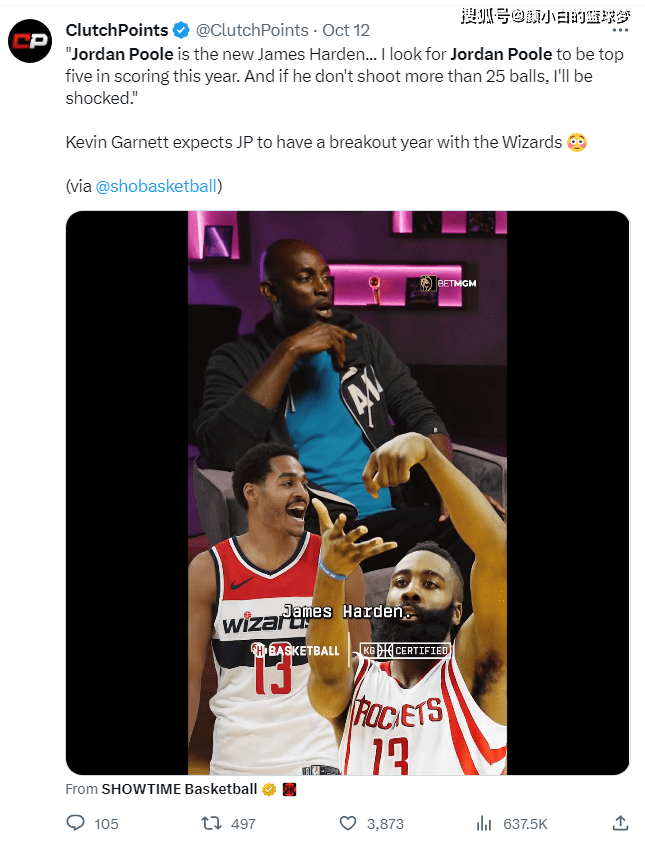Open the ClutchPoints account name link
The width and height of the screenshot is (645, 843).
tap(117, 30)
